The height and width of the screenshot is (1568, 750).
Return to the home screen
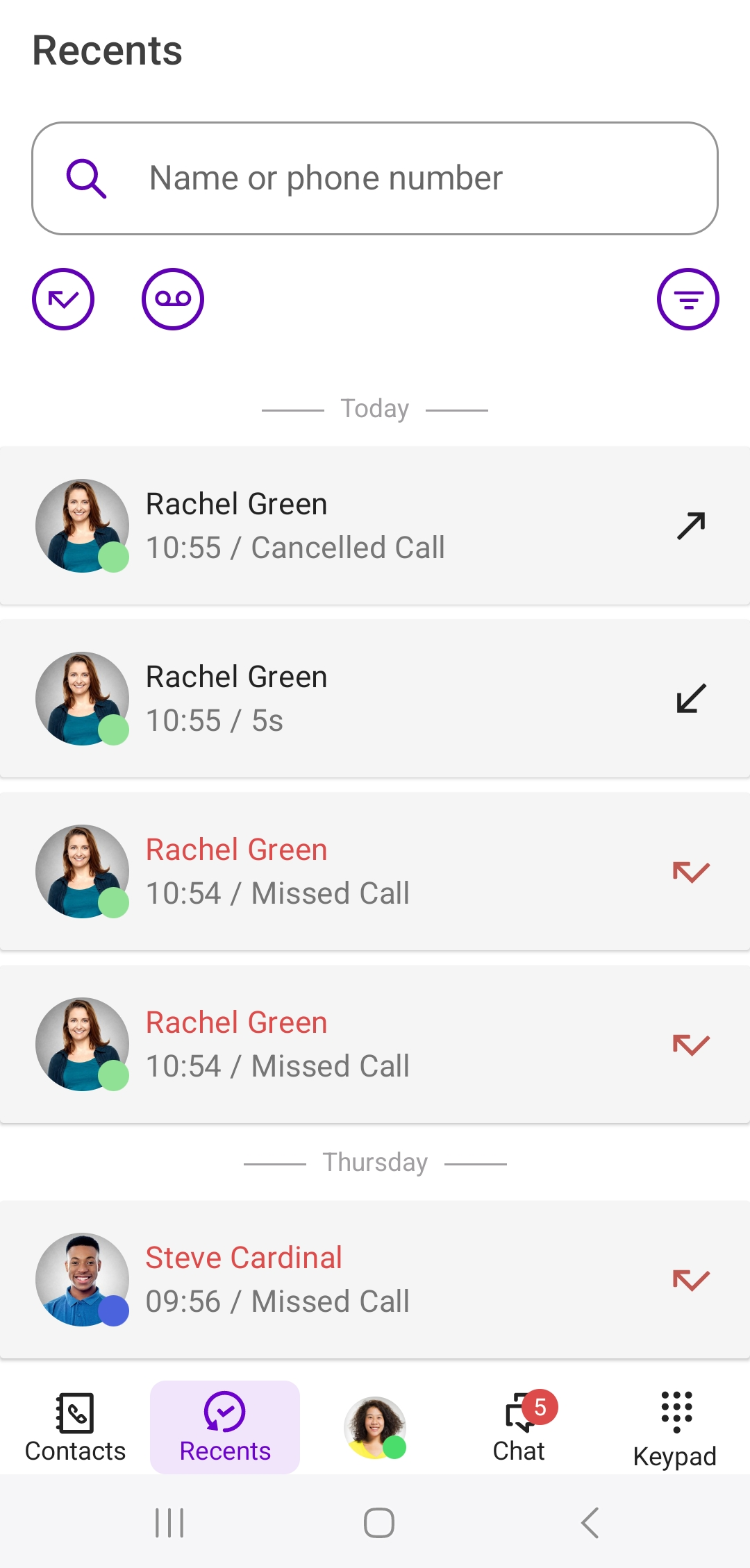click(x=378, y=1523)
